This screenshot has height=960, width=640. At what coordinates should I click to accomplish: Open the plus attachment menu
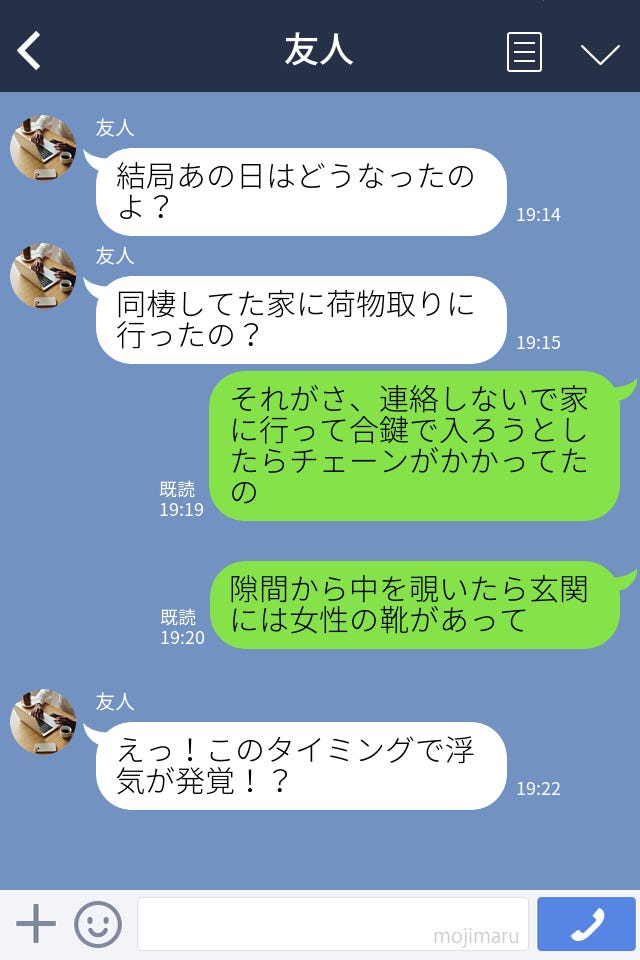point(36,923)
